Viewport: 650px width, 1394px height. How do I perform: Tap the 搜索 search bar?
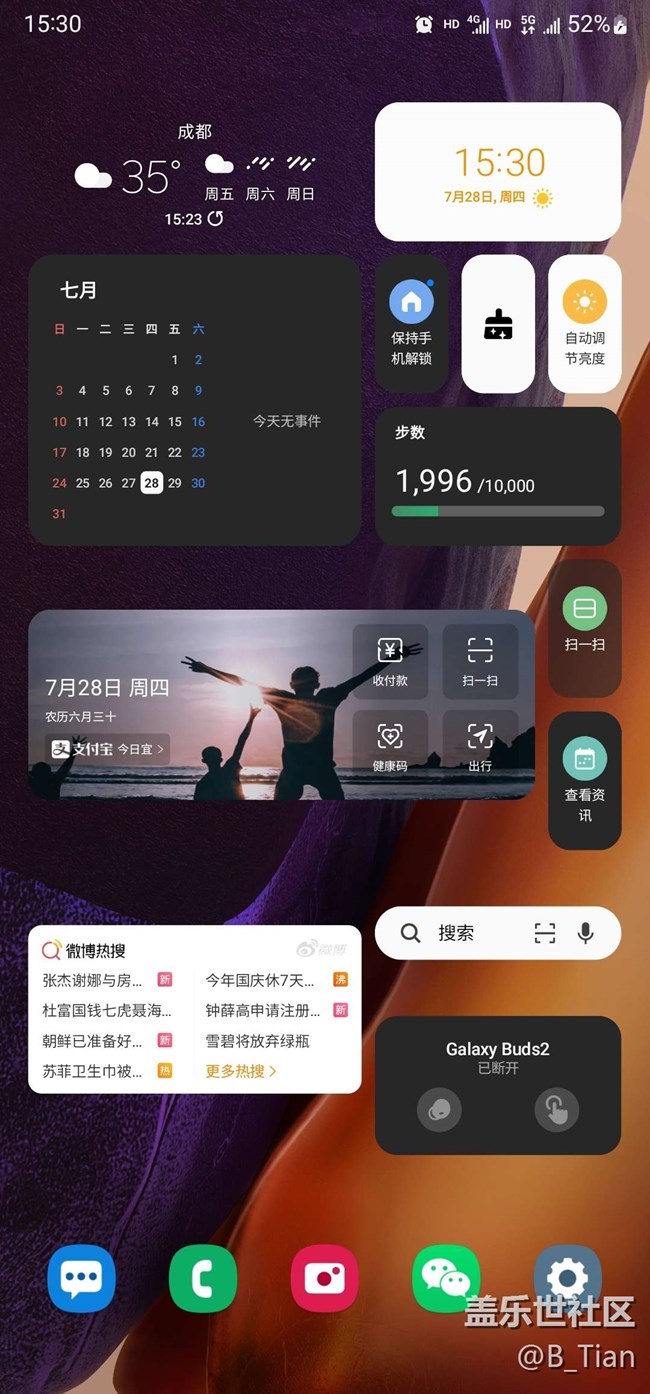point(456,933)
